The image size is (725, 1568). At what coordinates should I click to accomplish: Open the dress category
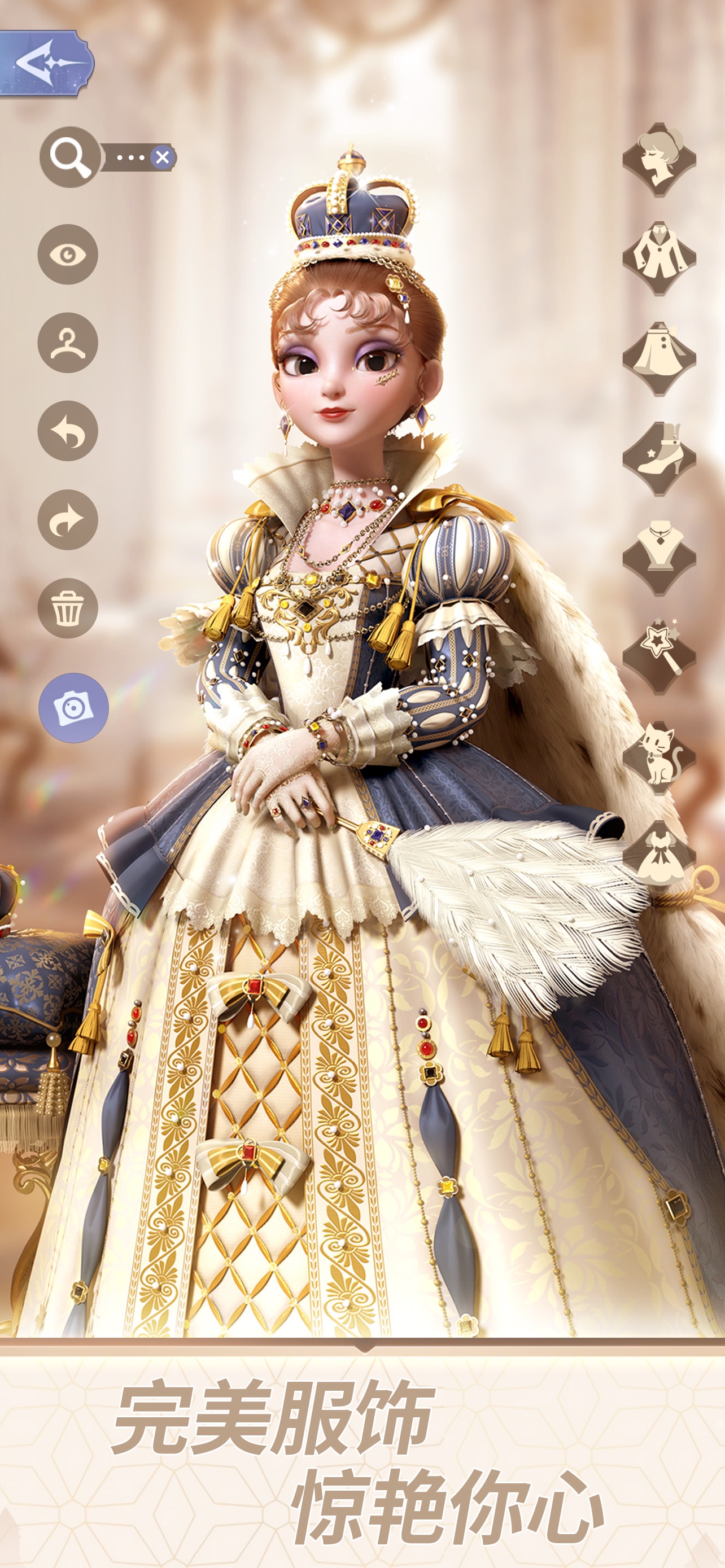click(x=660, y=855)
